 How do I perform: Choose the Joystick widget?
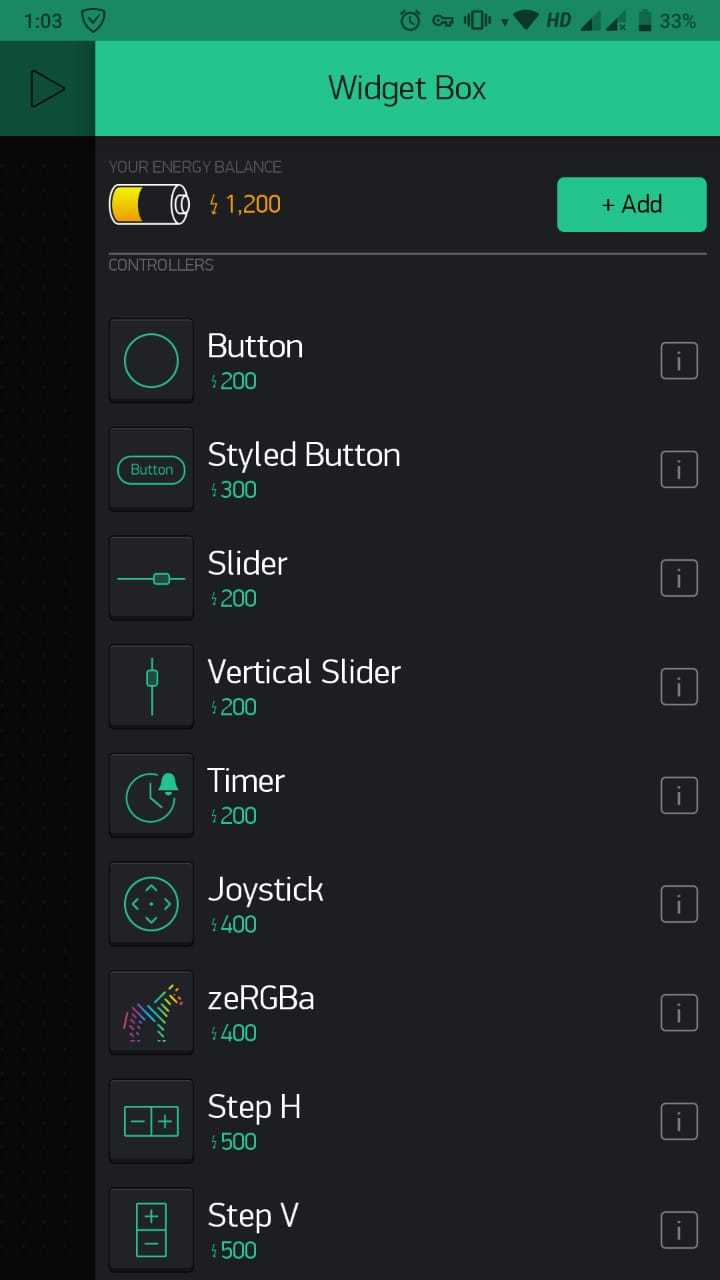[x=265, y=904]
